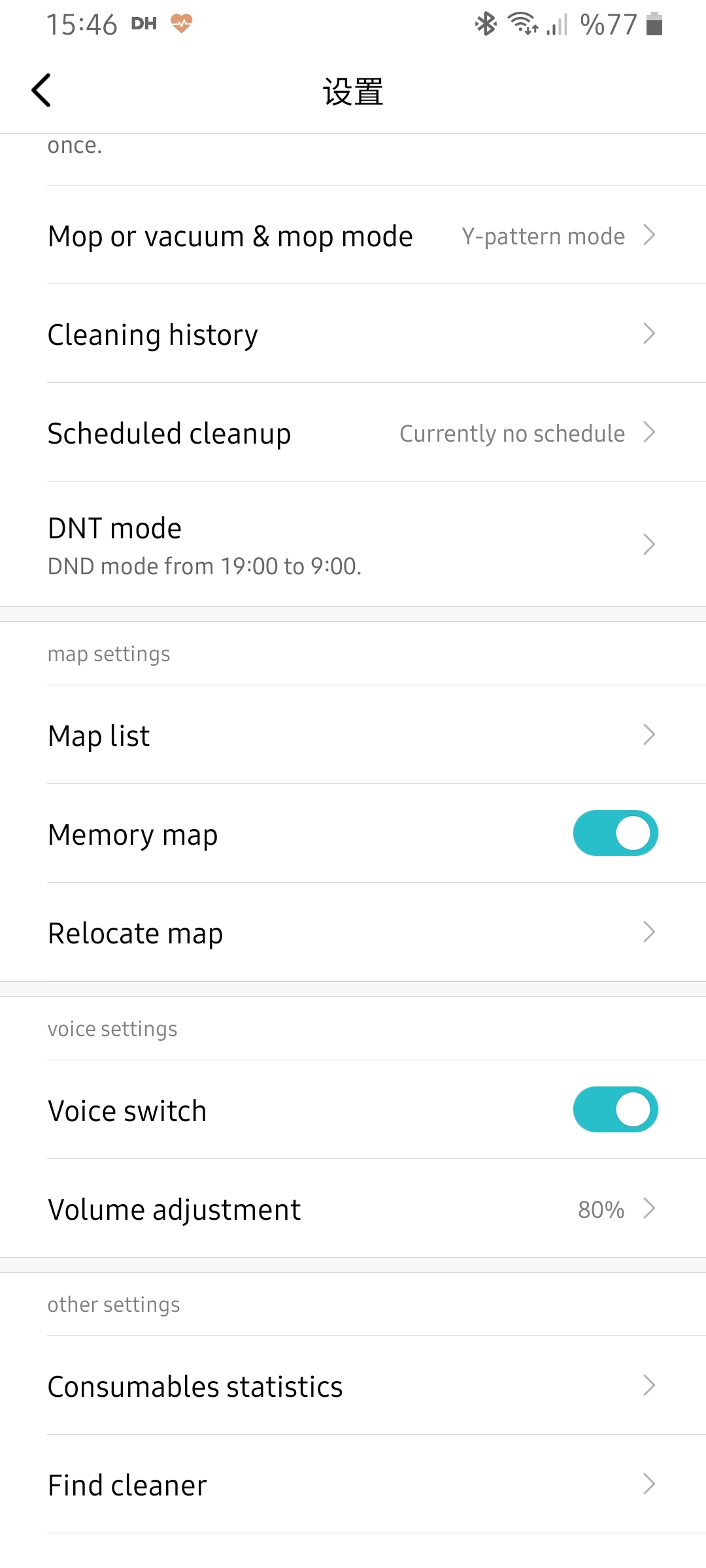
Task: Open the Map list
Action: 353,735
